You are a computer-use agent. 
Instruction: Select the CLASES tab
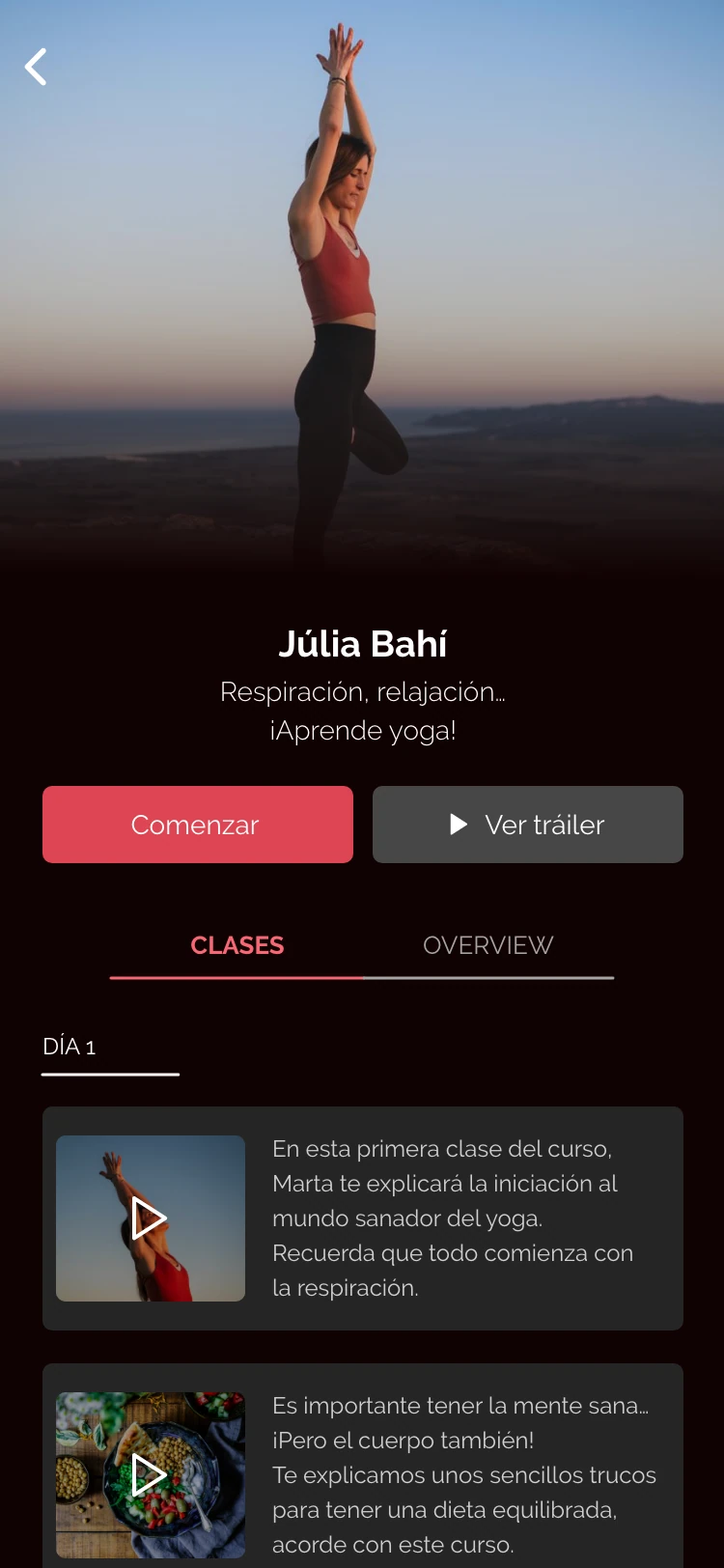pyautogui.click(x=237, y=945)
